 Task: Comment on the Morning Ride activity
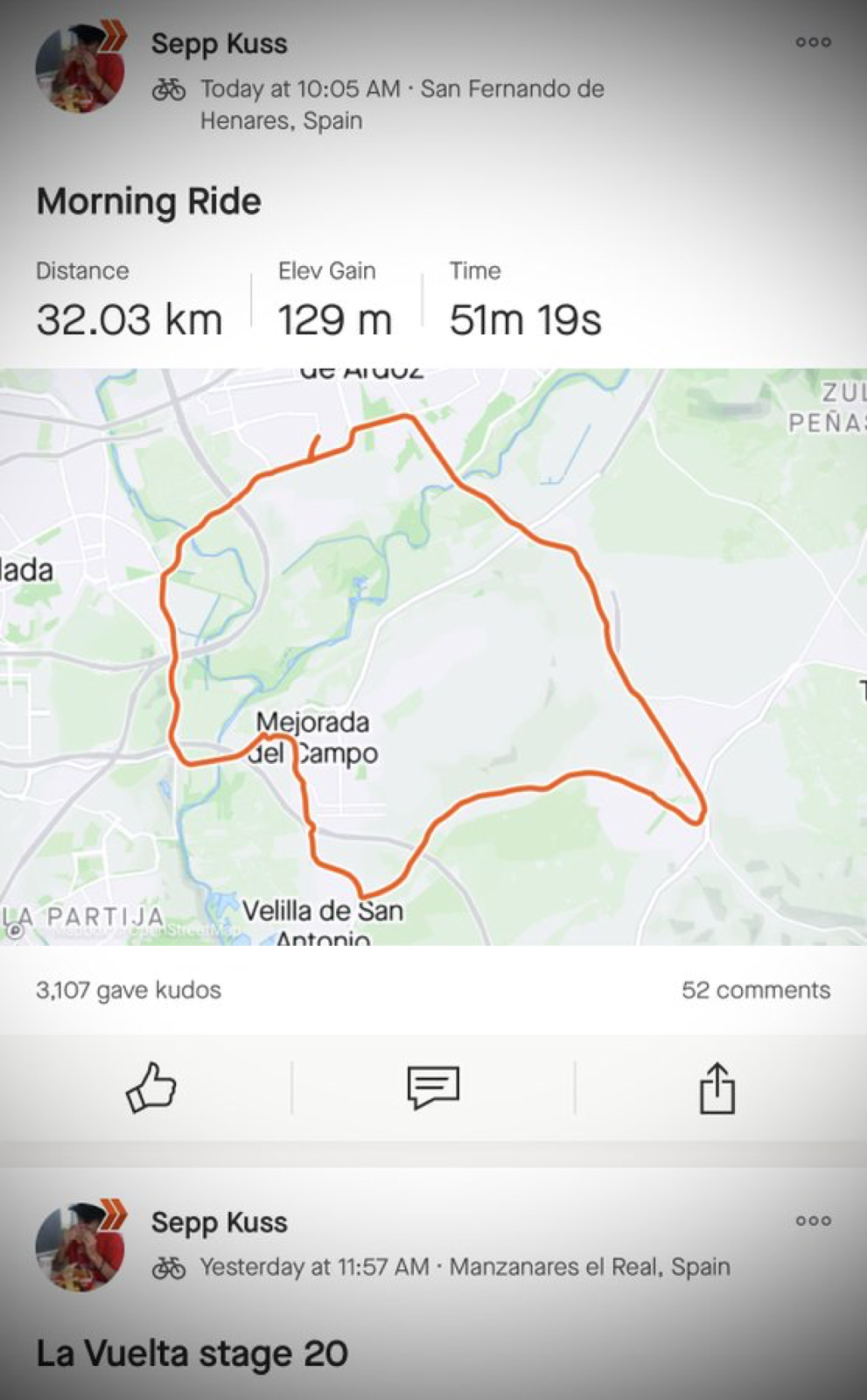coord(433,1088)
